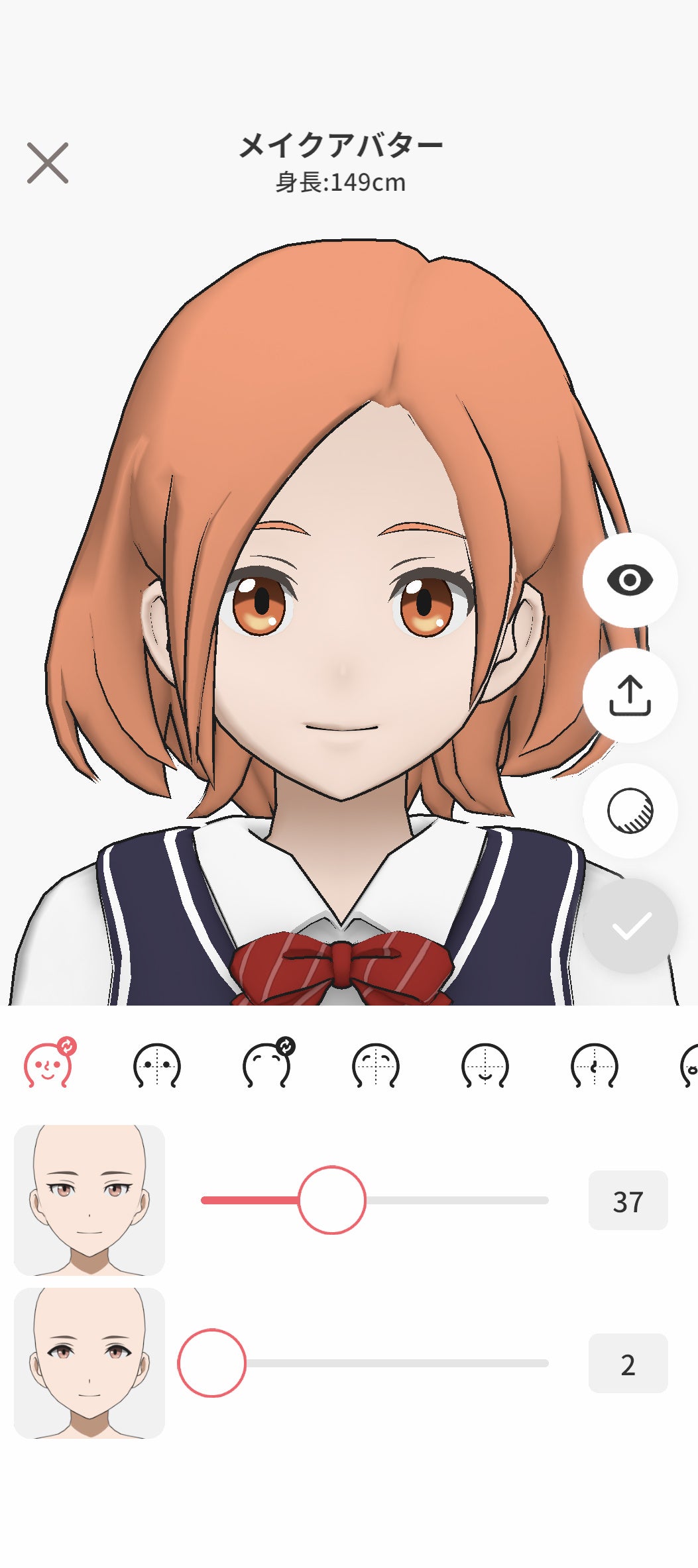The width and height of the screenshot is (698, 1568).
Task: Select the first face type thumbnail
Action: tap(89, 1200)
